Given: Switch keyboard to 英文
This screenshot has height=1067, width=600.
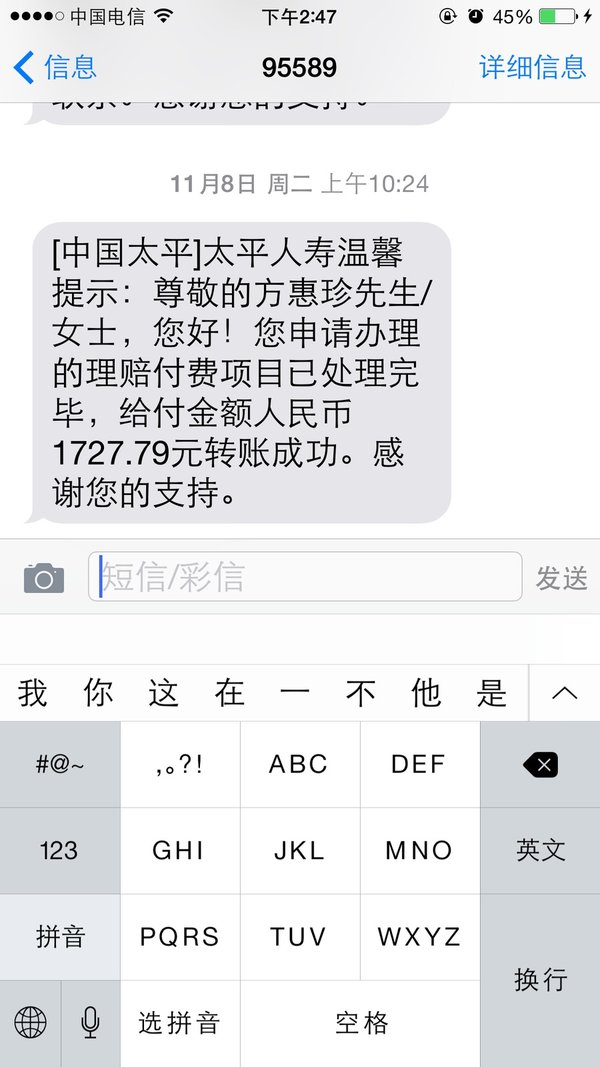Looking at the screenshot, I should (x=541, y=851).
